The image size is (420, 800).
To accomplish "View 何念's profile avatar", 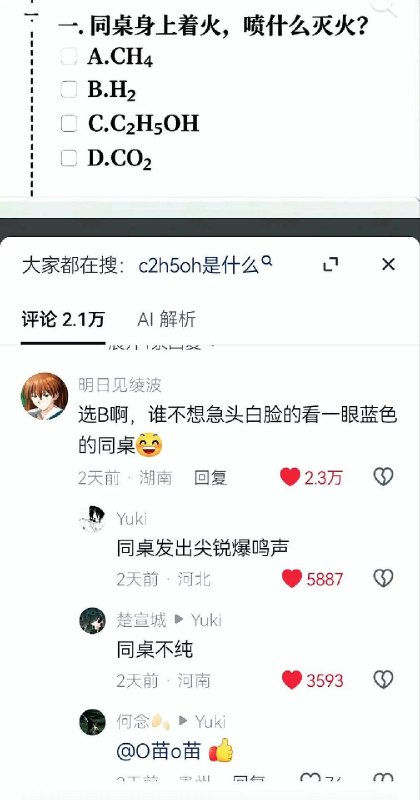I will click(x=92, y=721).
